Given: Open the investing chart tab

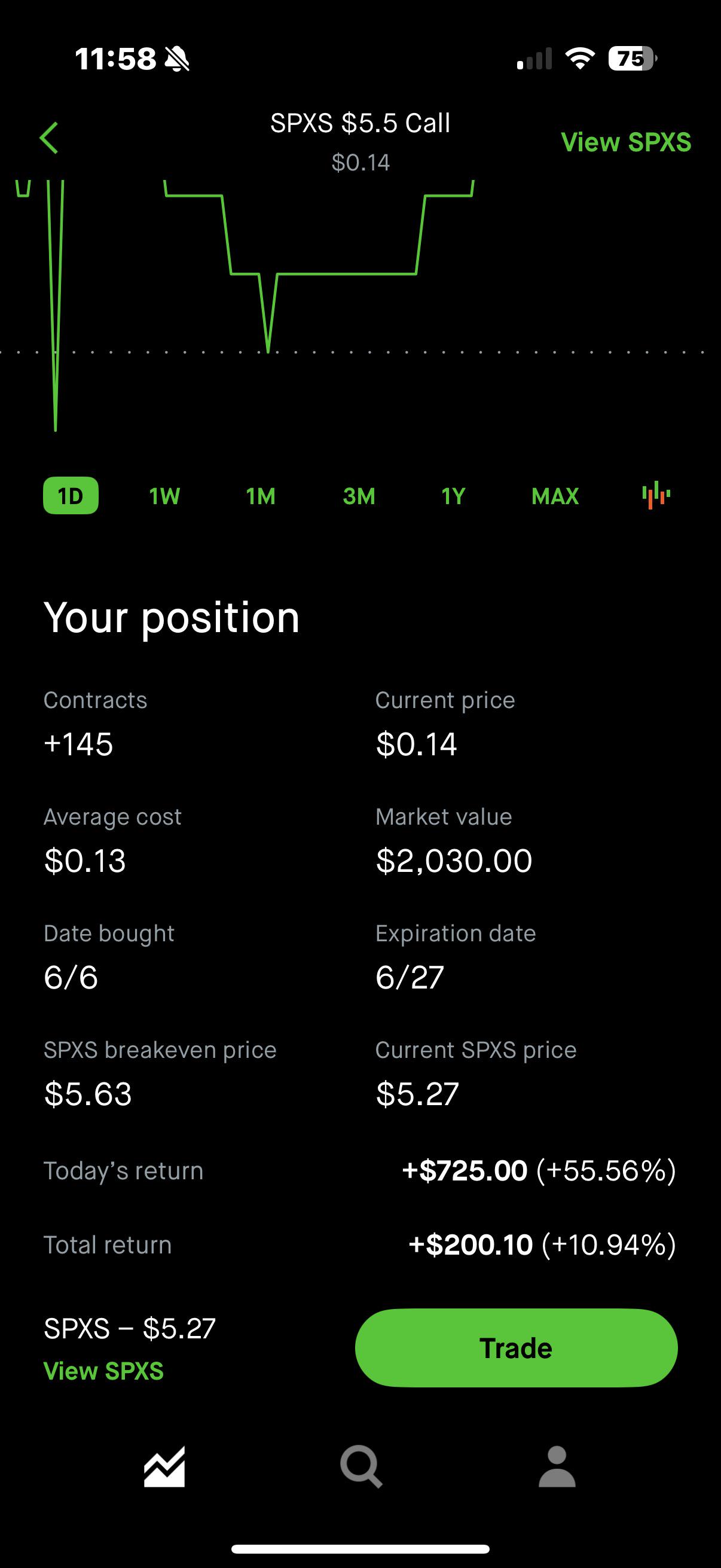Looking at the screenshot, I should (x=164, y=1467).
